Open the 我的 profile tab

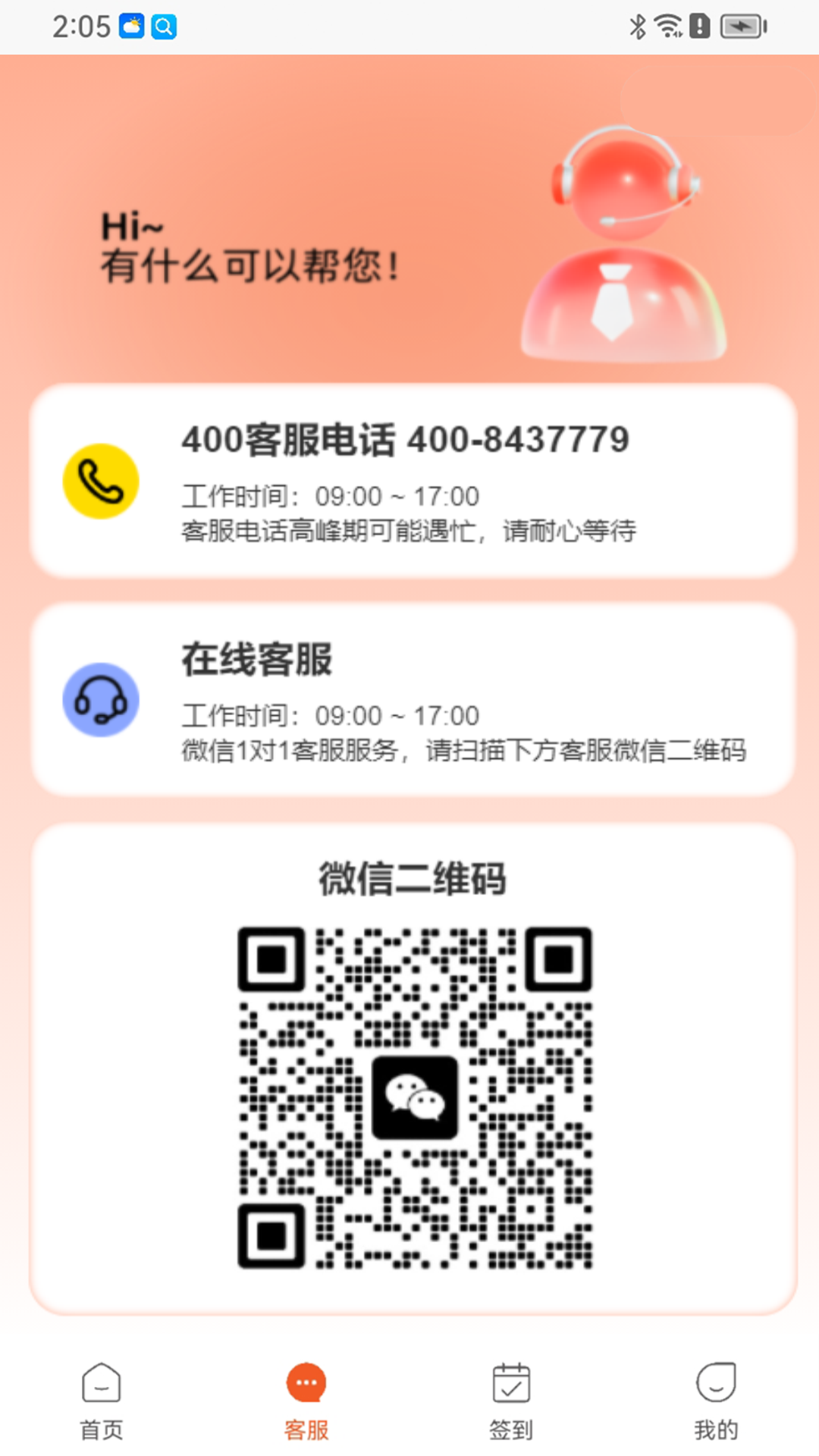716,1401
